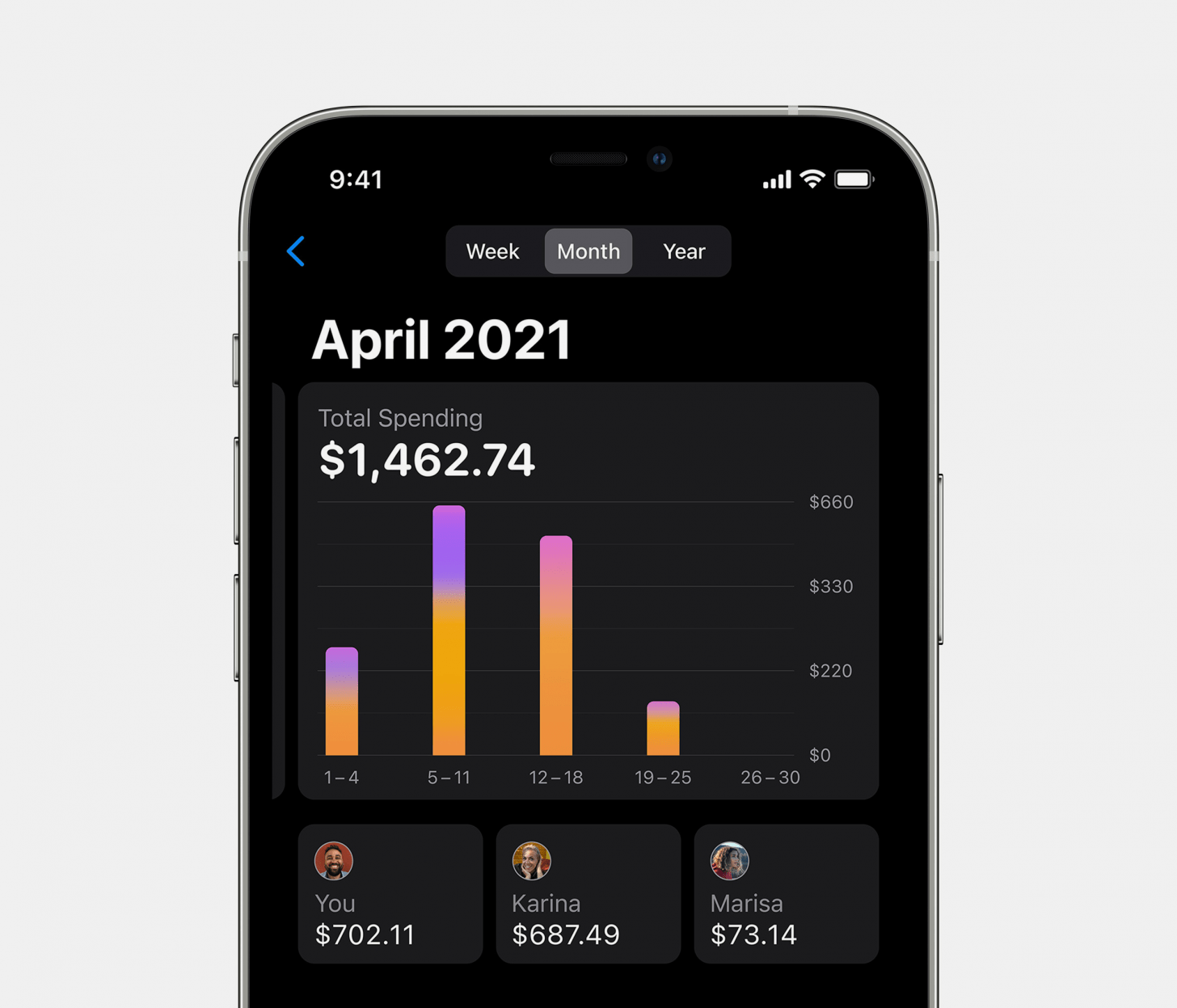
Task: Select the 5–11 spending bar
Action: 449,631
